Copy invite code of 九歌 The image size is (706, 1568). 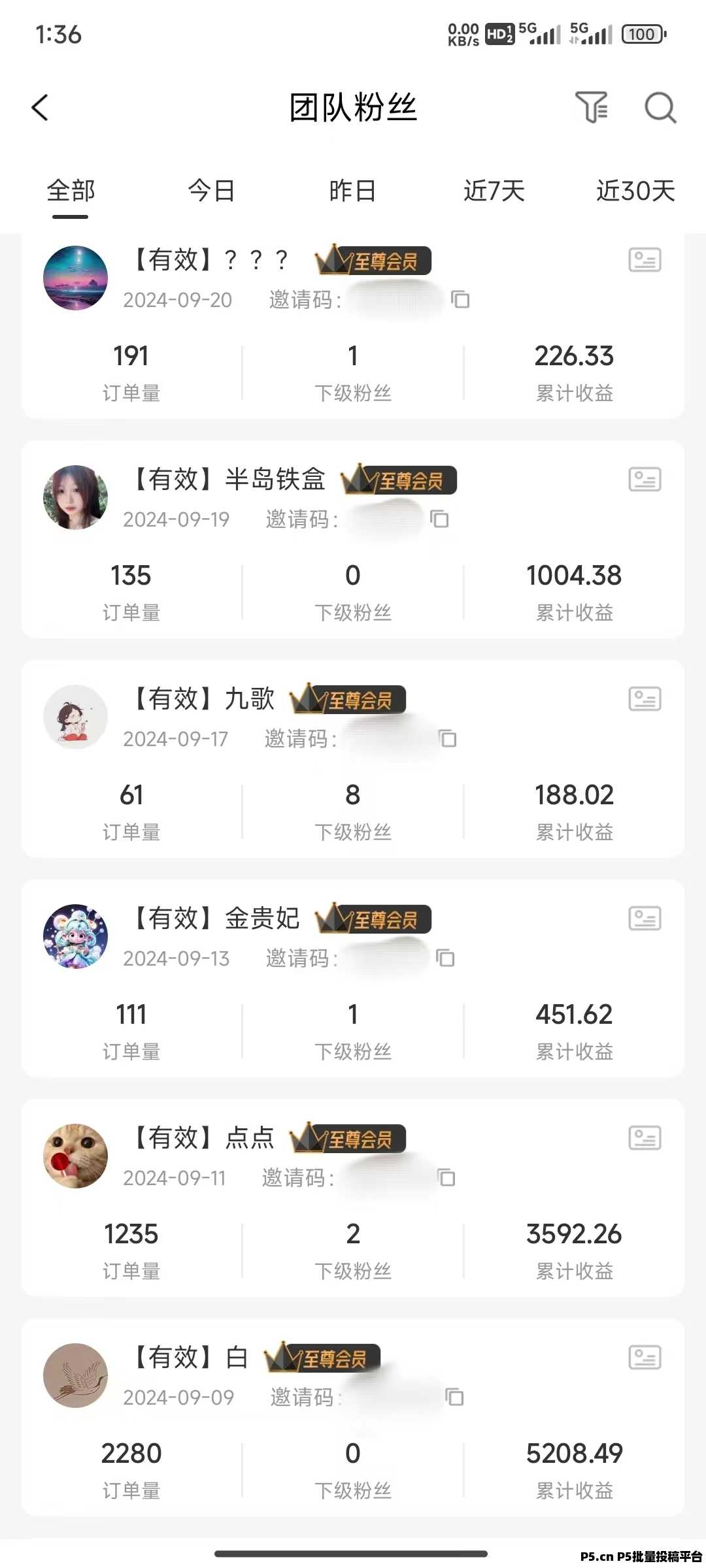(448, 739)
